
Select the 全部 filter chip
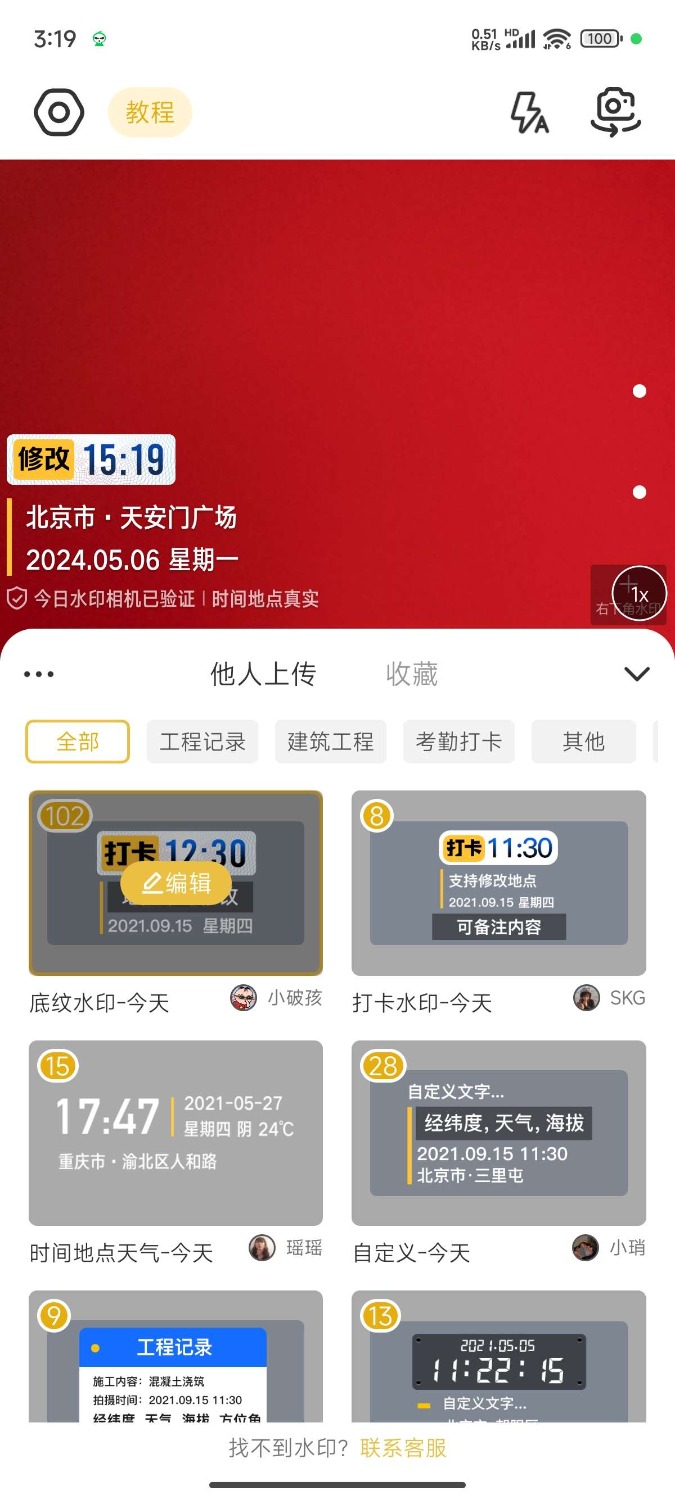point(78,742)
